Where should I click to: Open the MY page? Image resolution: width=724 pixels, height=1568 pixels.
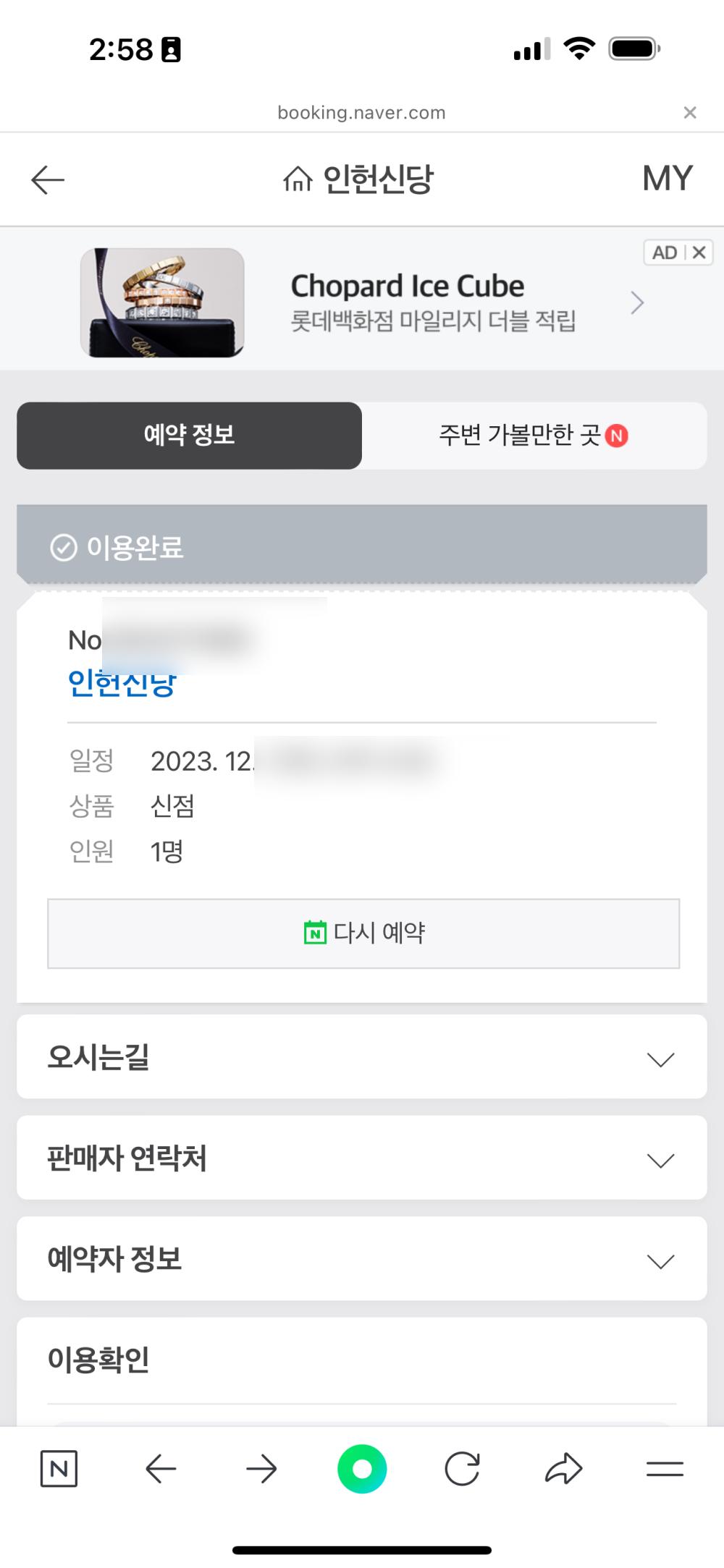[x=667, y=179]
